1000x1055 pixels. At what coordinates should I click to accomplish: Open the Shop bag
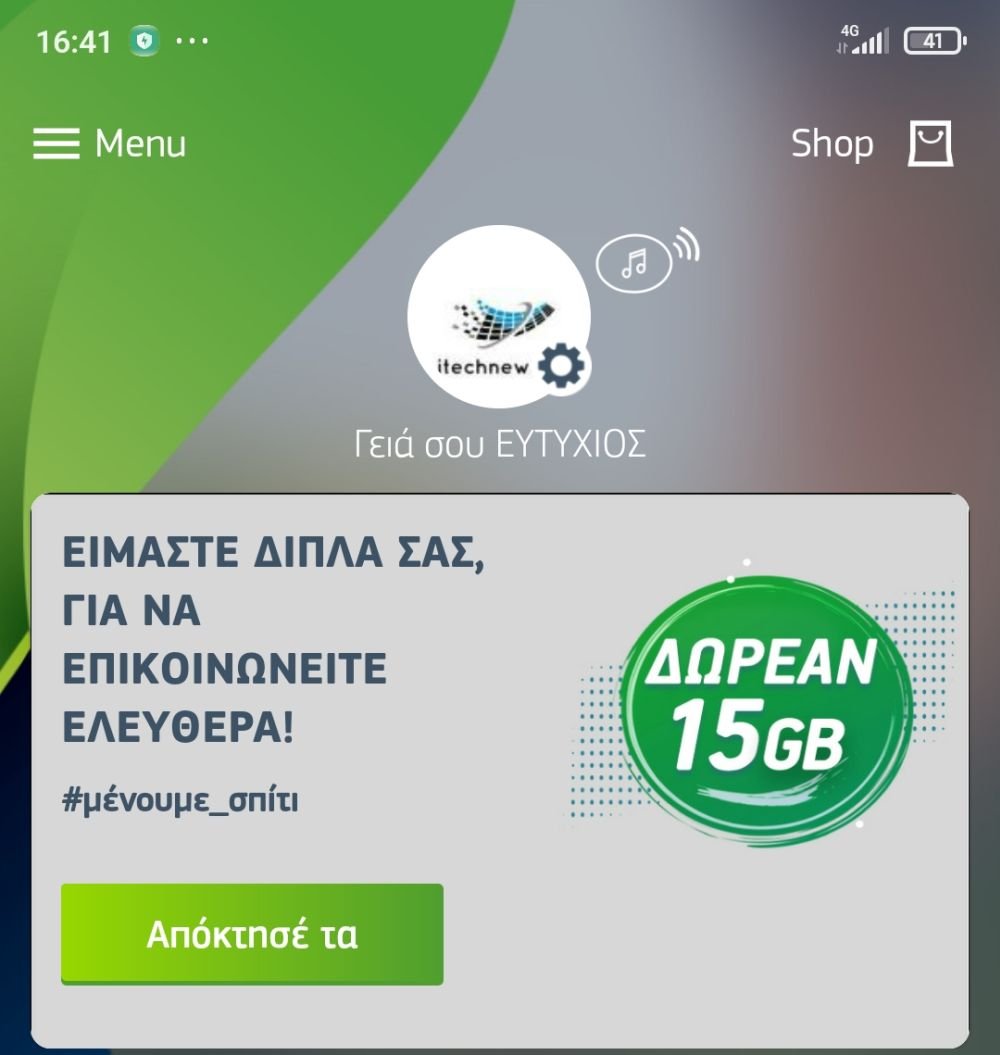pos(930,144)
